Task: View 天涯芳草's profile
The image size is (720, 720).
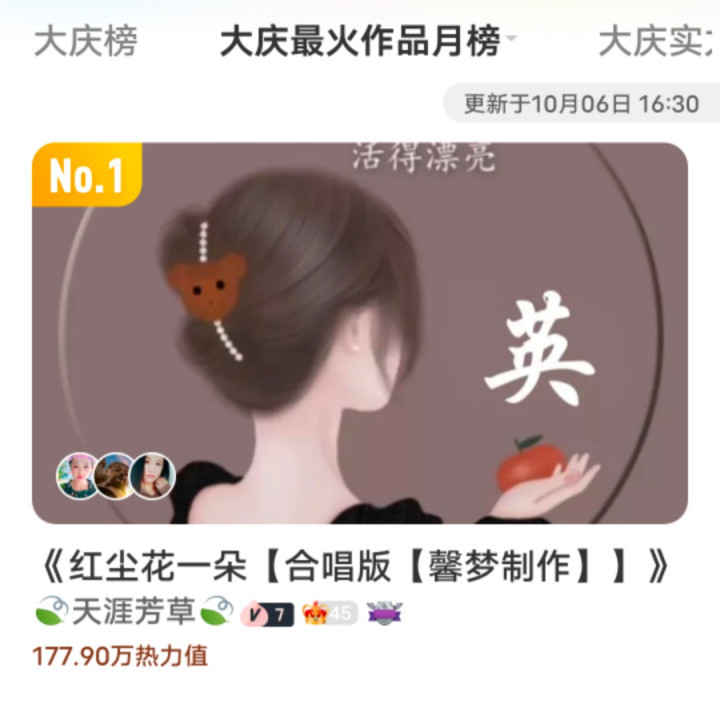Action: click(x=135, y=611)
